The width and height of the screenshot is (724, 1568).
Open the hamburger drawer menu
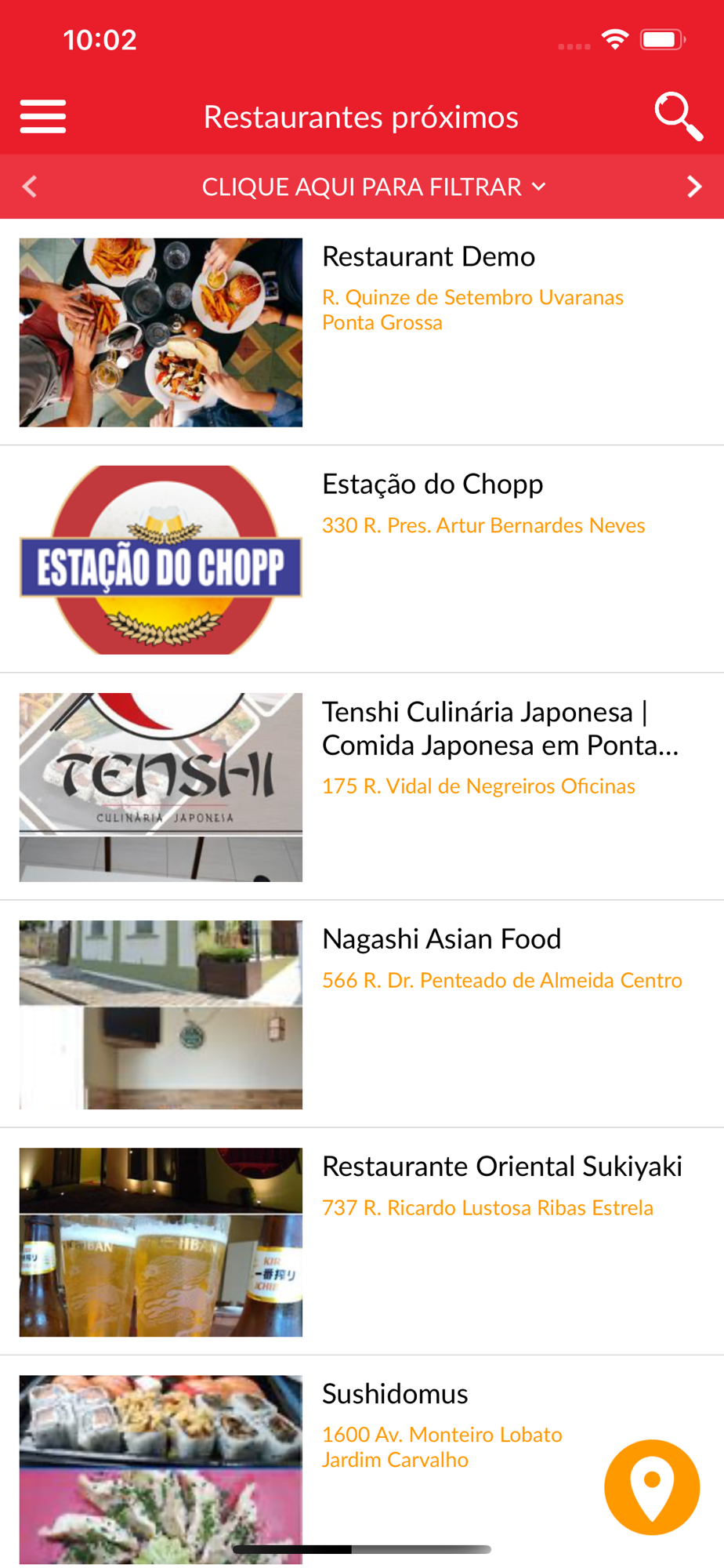click(x=43, y=117)
